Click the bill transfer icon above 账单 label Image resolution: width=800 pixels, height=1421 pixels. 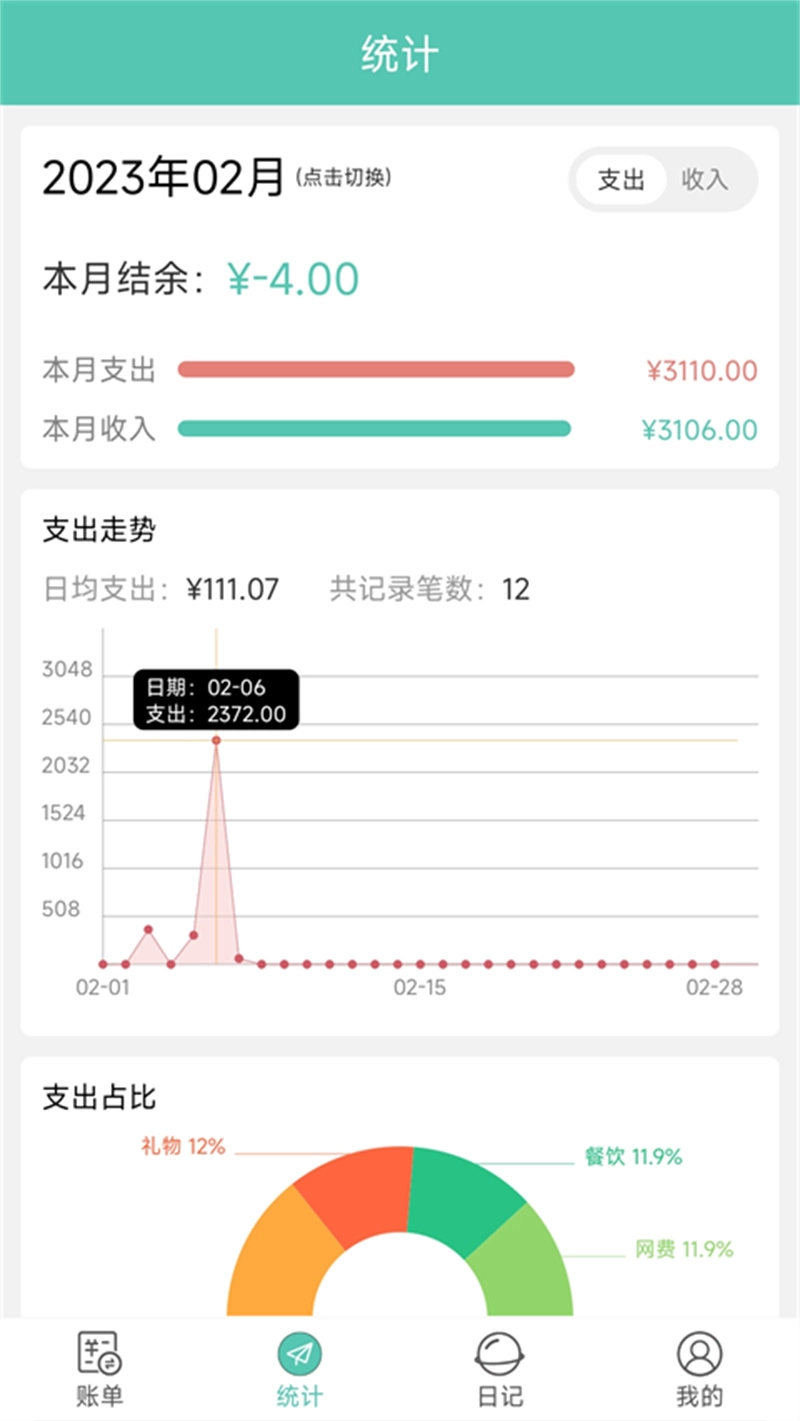point(100,1355)
